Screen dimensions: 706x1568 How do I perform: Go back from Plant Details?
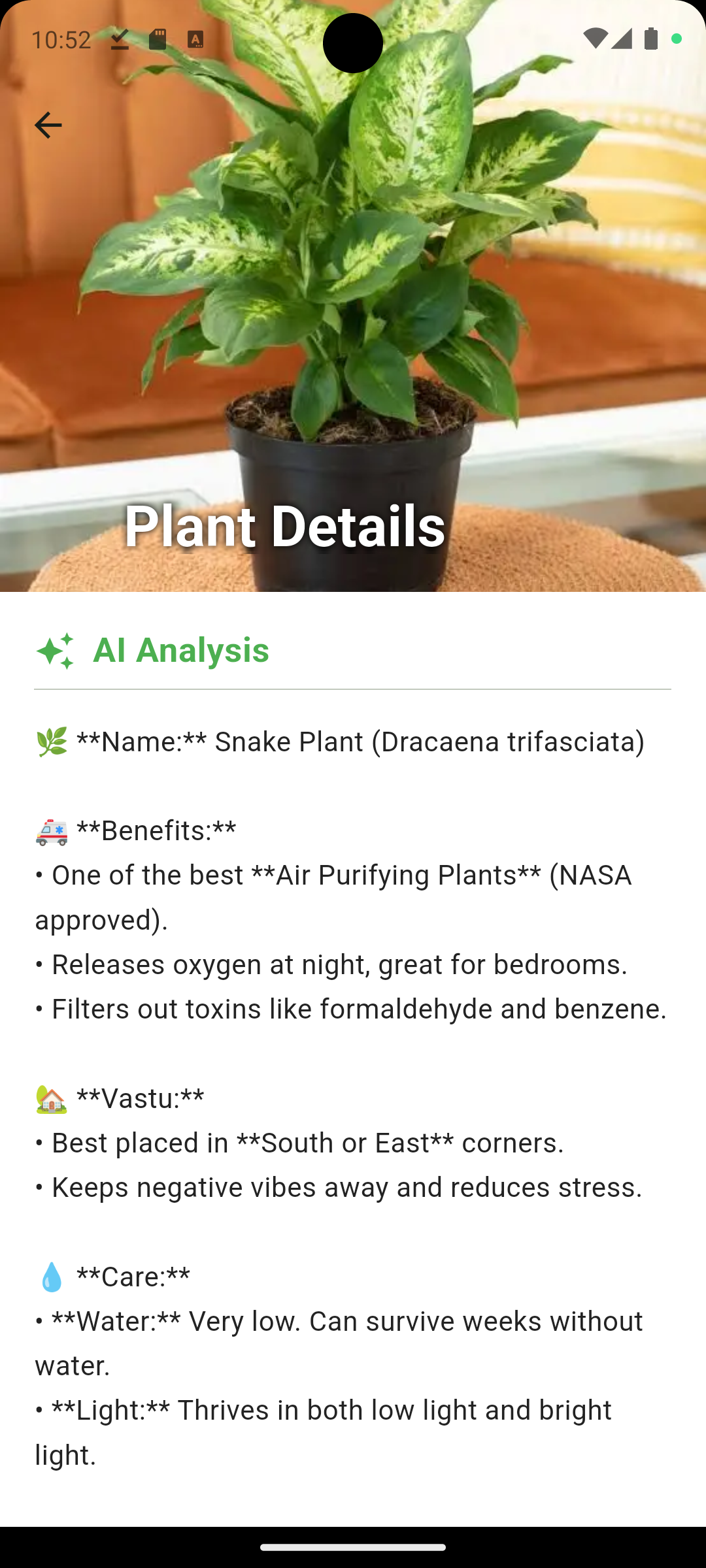tap(48, 125)
